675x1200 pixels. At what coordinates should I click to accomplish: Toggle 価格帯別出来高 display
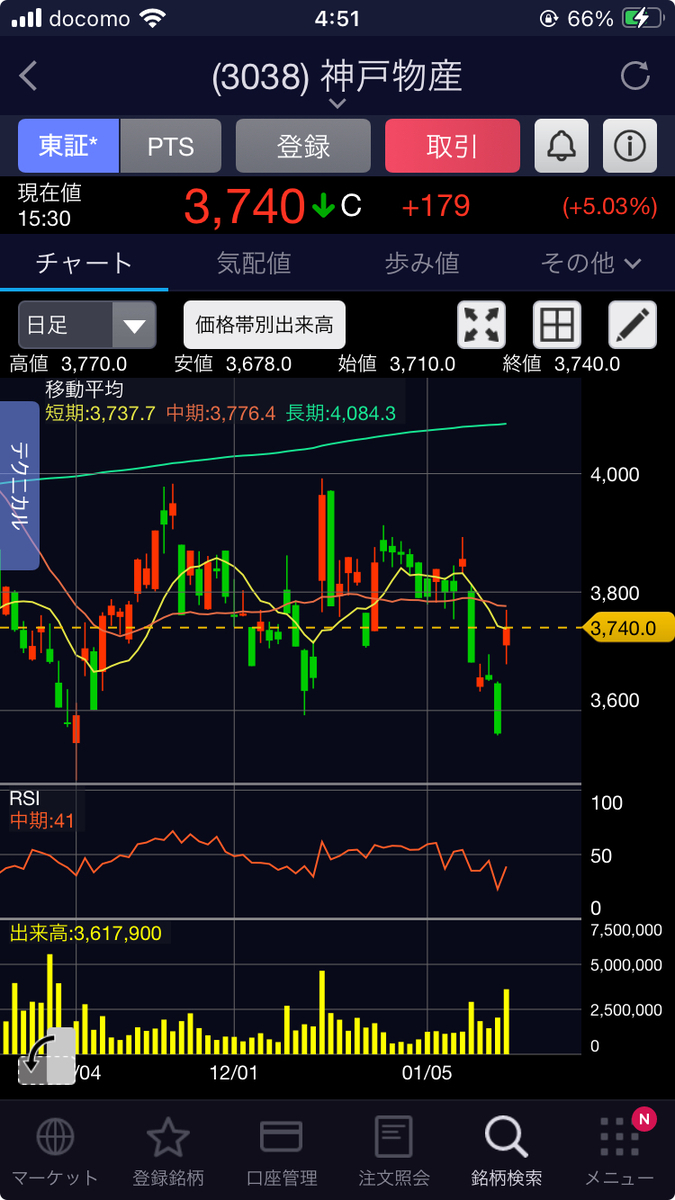264,325
